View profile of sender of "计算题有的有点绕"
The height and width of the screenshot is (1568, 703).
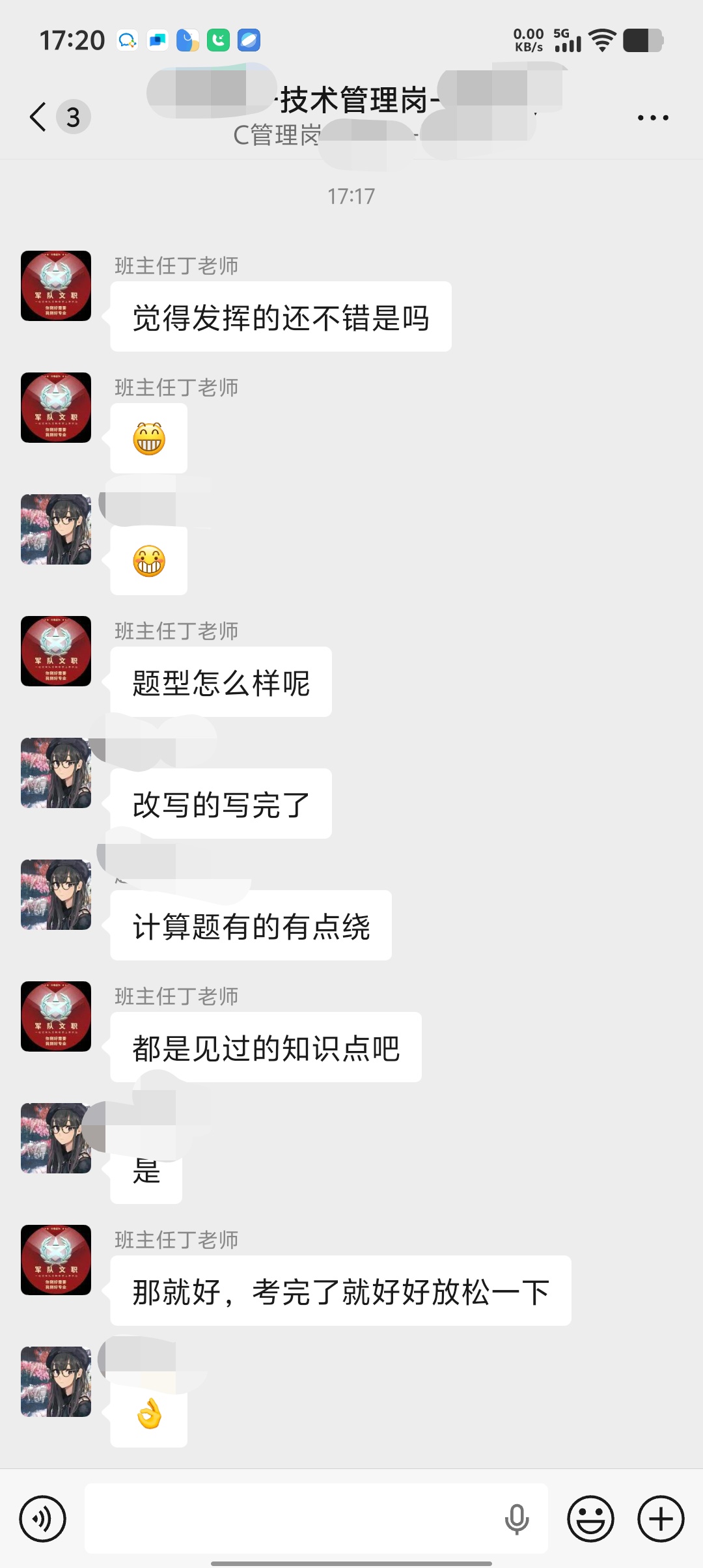coord(56,895)
